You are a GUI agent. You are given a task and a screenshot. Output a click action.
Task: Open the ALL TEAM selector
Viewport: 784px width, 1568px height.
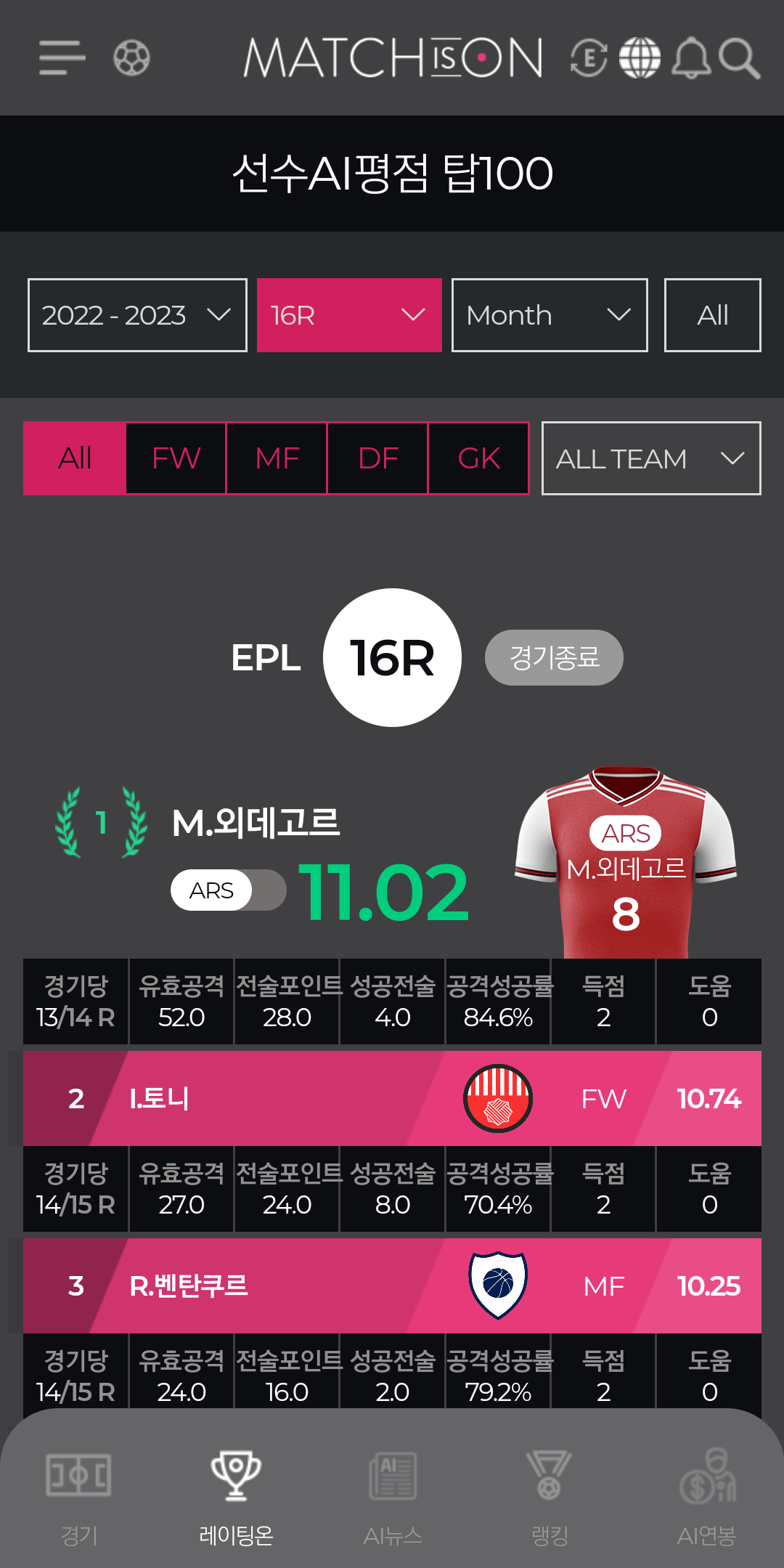coord(650,458)
